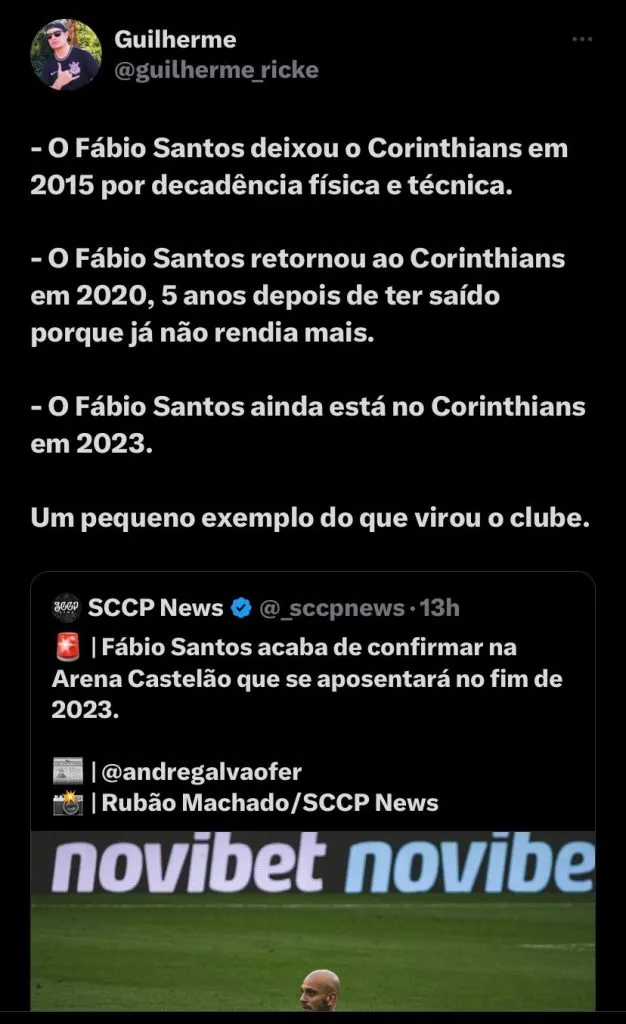
Task: Open the tweet's three-dot overflow menu
Action: coord(581,40)
